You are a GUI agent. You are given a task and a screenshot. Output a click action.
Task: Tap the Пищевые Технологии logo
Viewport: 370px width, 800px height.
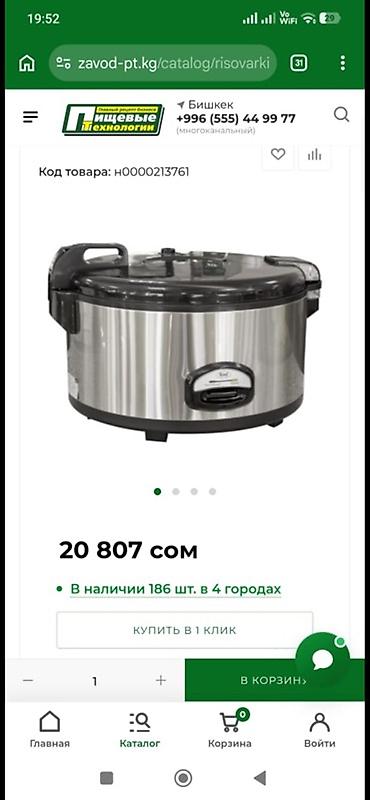113,119
